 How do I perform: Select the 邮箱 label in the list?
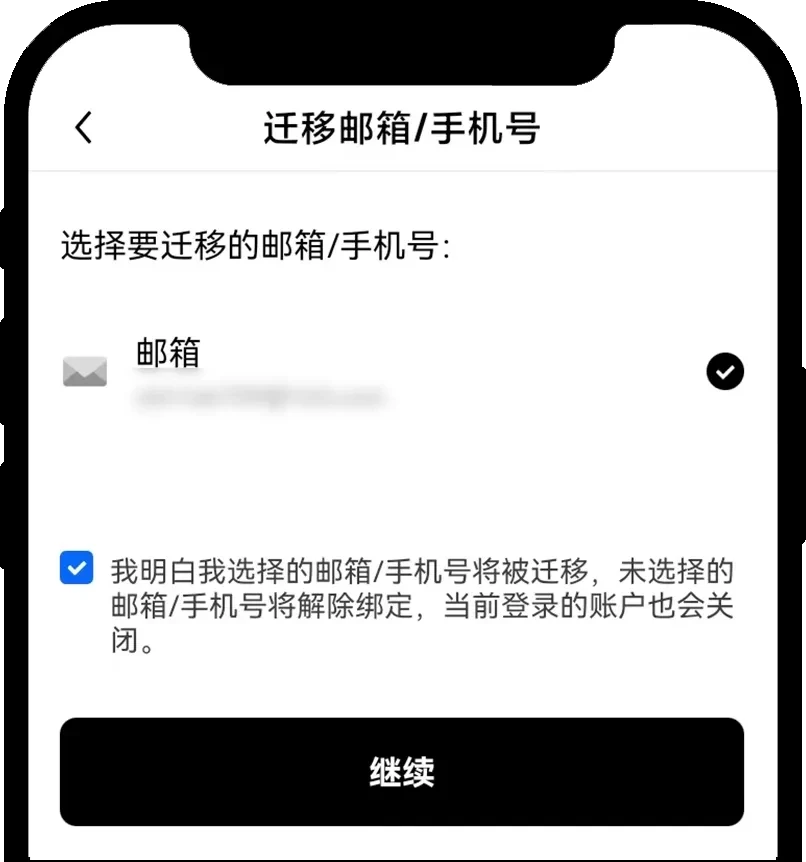click(167, 352)
